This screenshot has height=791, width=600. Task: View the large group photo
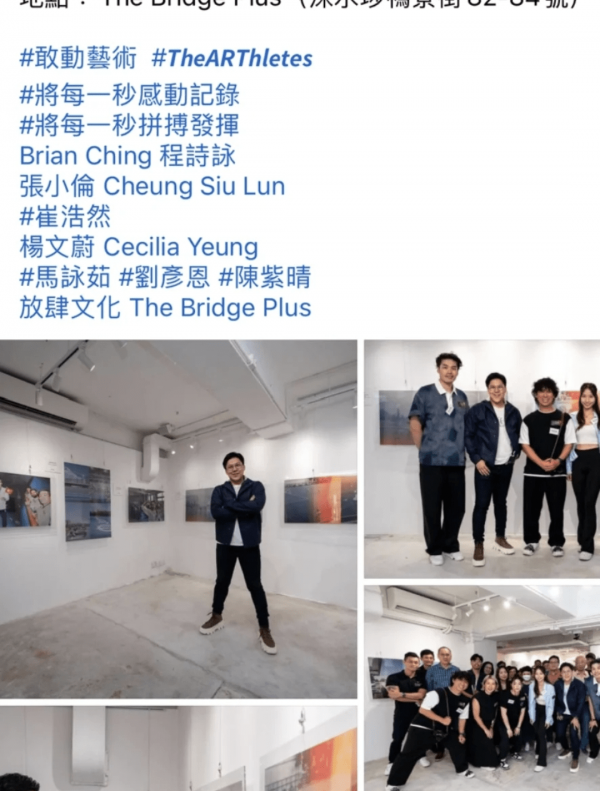point(482,686)
